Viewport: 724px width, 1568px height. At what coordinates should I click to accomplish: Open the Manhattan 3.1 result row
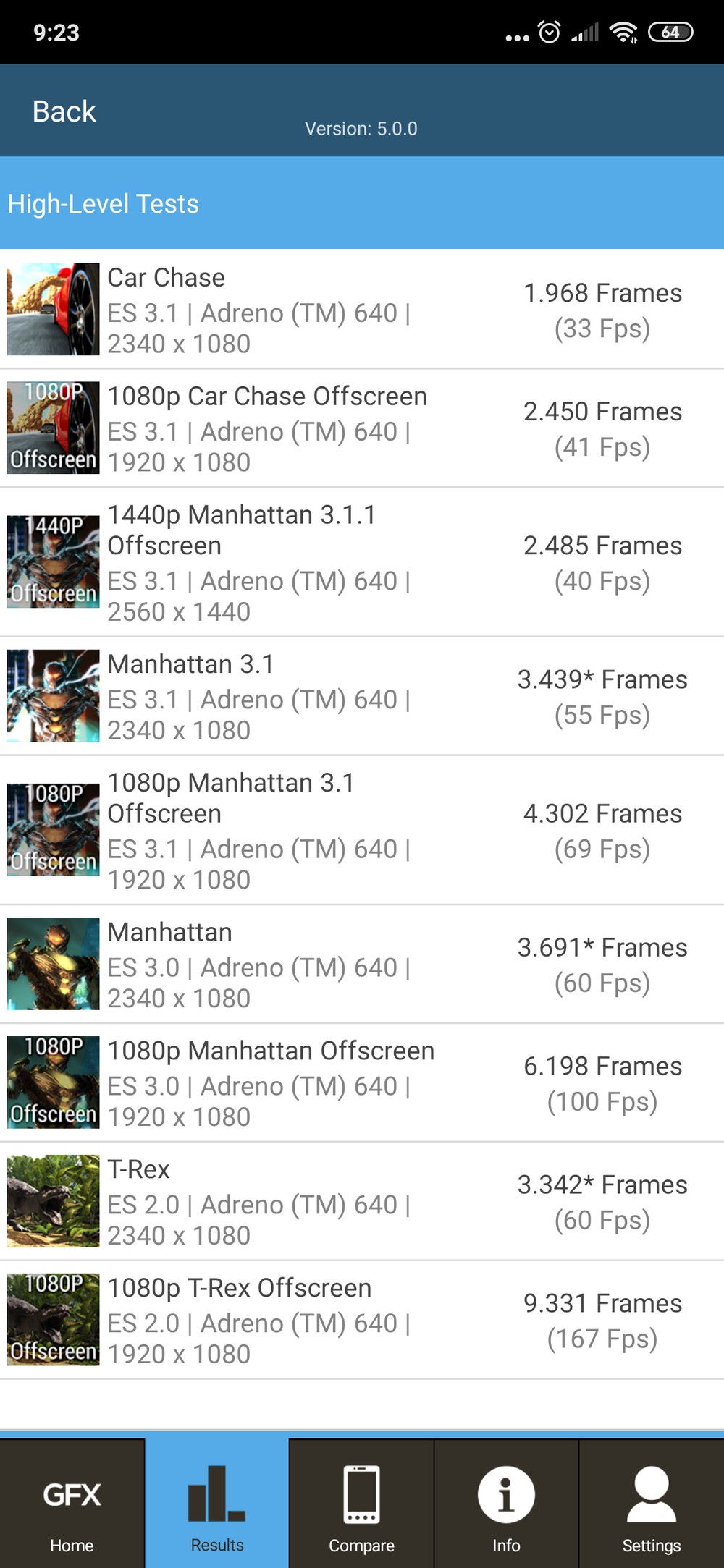[x=362, y=696]
